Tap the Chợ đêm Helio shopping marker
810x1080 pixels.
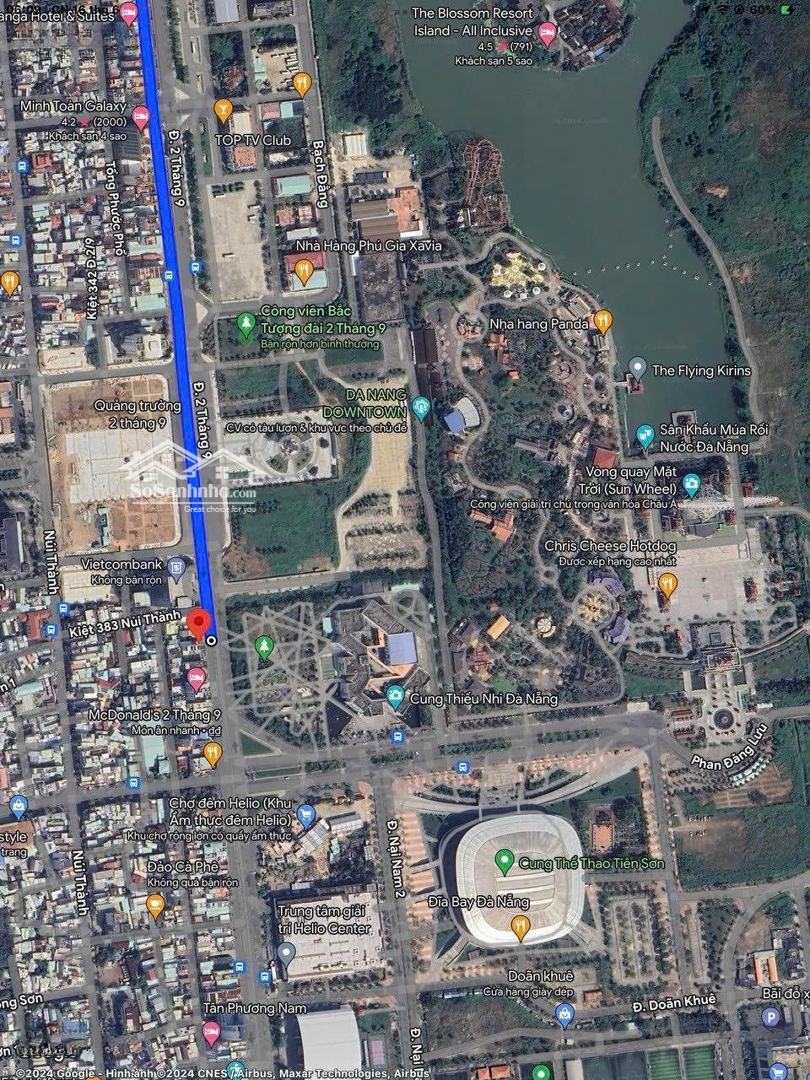pos(306,815)
